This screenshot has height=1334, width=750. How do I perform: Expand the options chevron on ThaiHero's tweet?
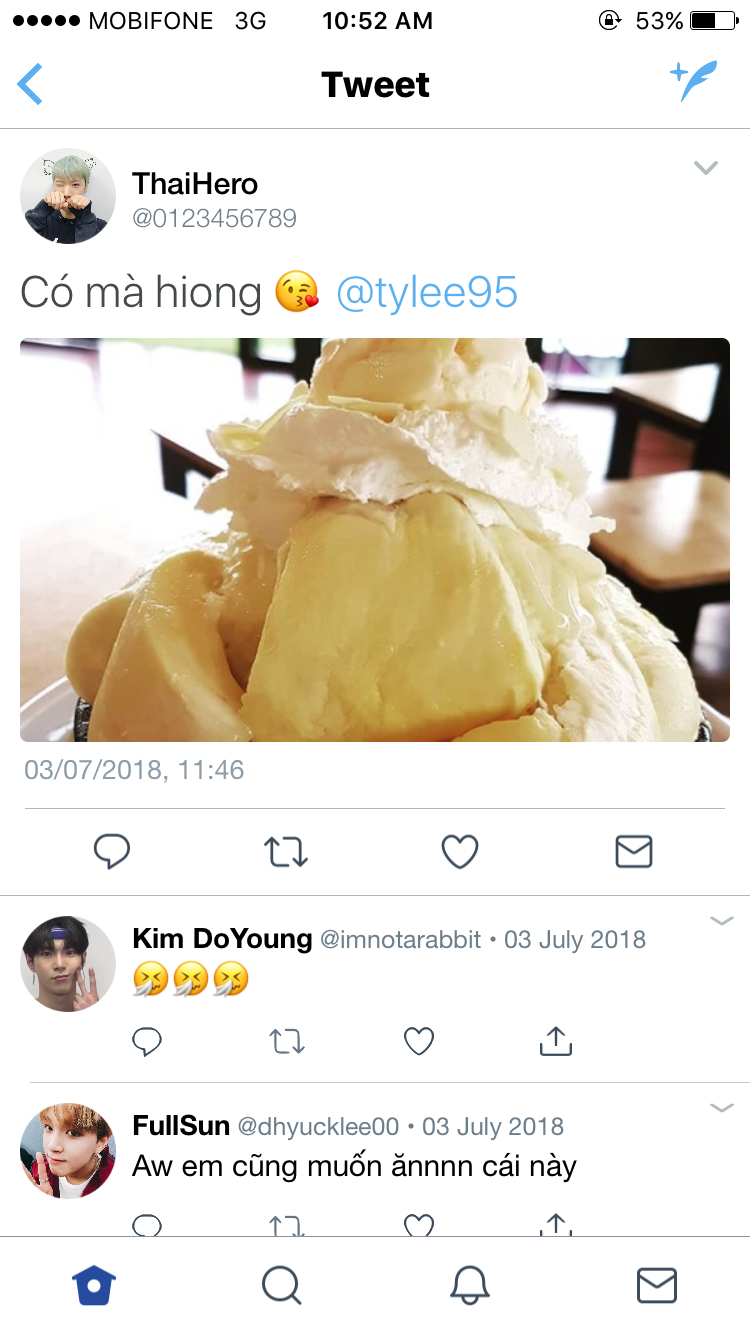pos(706,168)
